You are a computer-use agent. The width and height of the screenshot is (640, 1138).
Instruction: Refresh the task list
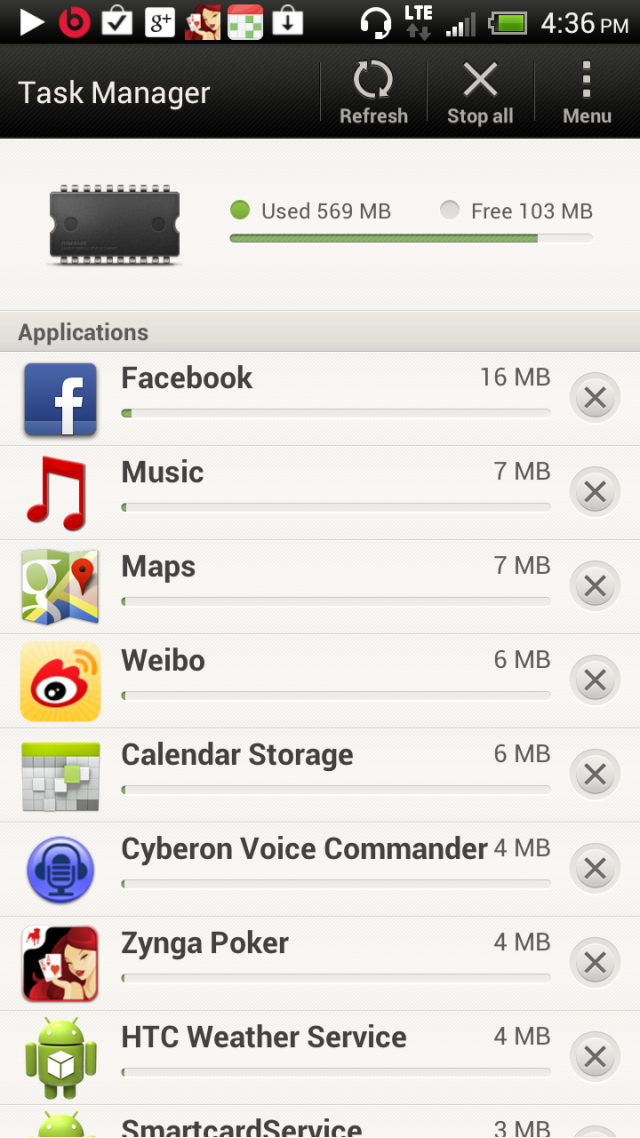pos(373,93)
